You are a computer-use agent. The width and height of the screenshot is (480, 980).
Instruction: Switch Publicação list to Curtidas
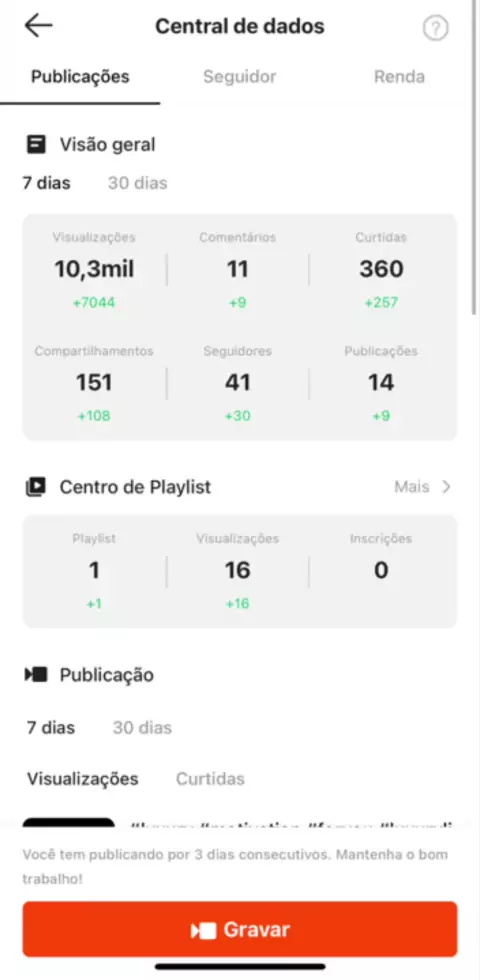click(x=210, y=779)
